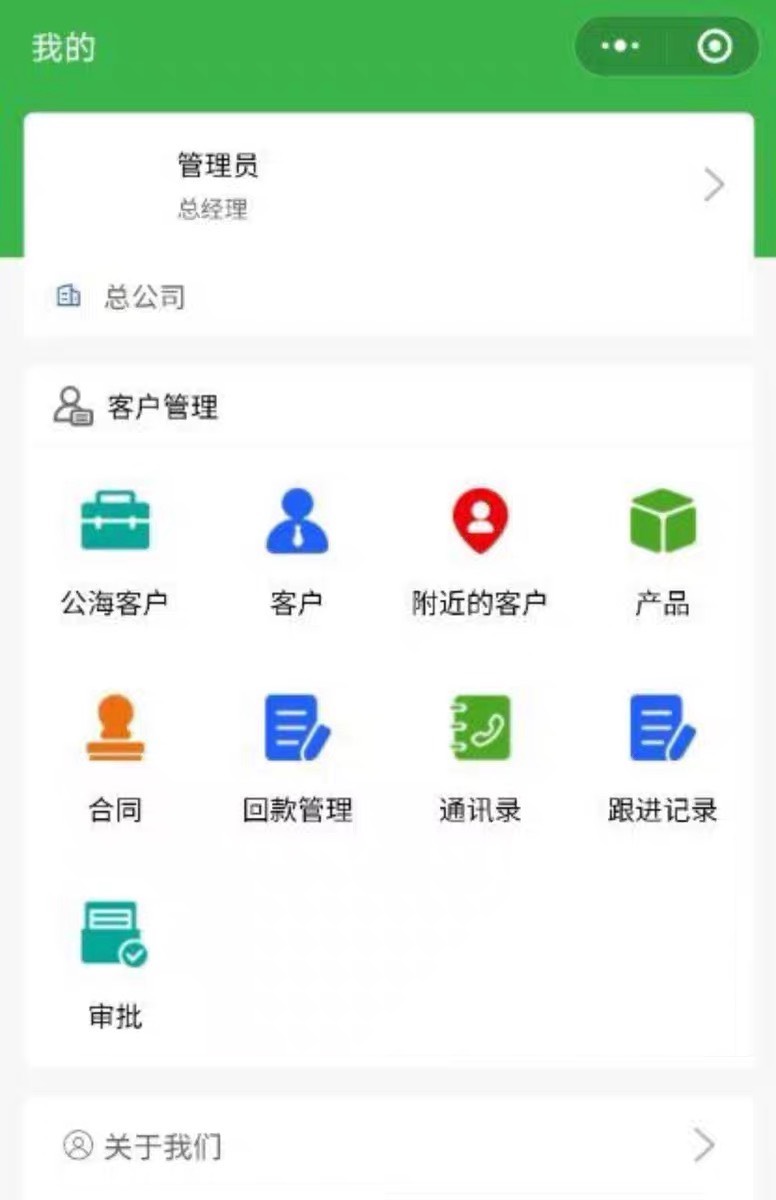Viewport: 776px width, 1200px height.
Task: Open the 管理员 profile card
Action: coord(388,185)
